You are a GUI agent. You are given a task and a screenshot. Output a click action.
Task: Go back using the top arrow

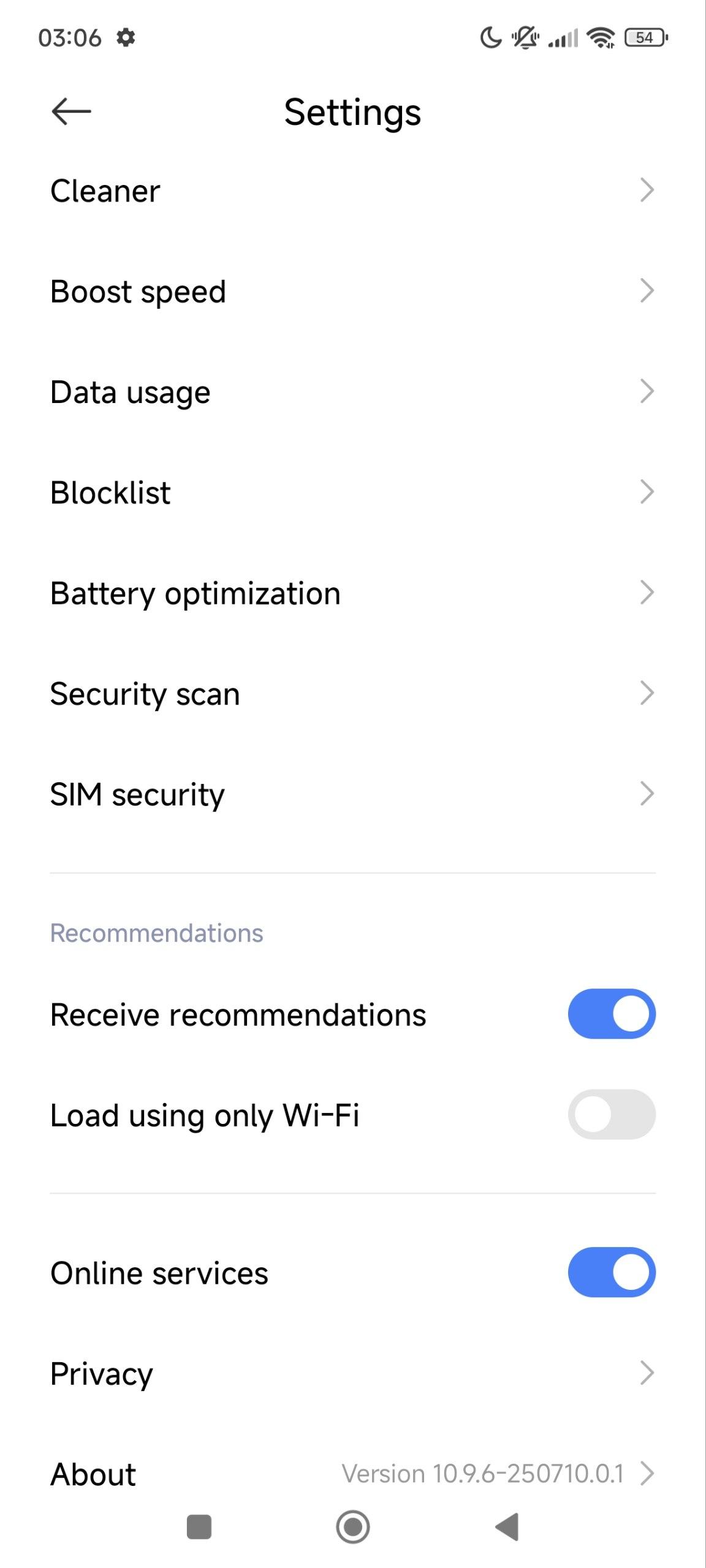[x=71, y=111]
